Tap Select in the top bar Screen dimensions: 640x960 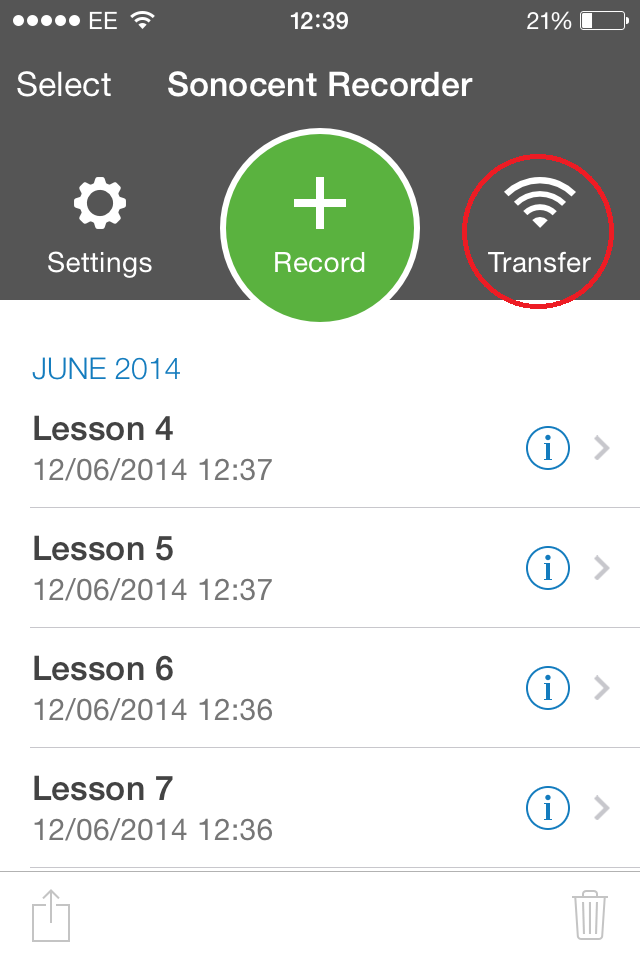(x=64, y=85)
